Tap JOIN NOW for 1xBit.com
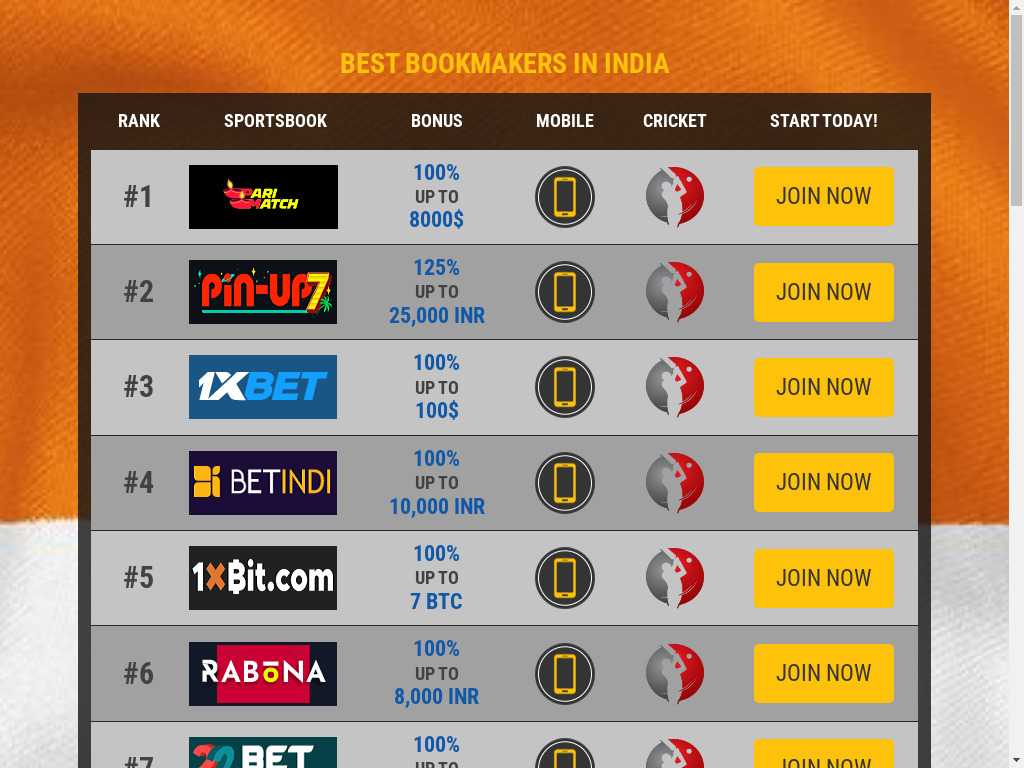The image size is (1024, 768). [823, 578]
